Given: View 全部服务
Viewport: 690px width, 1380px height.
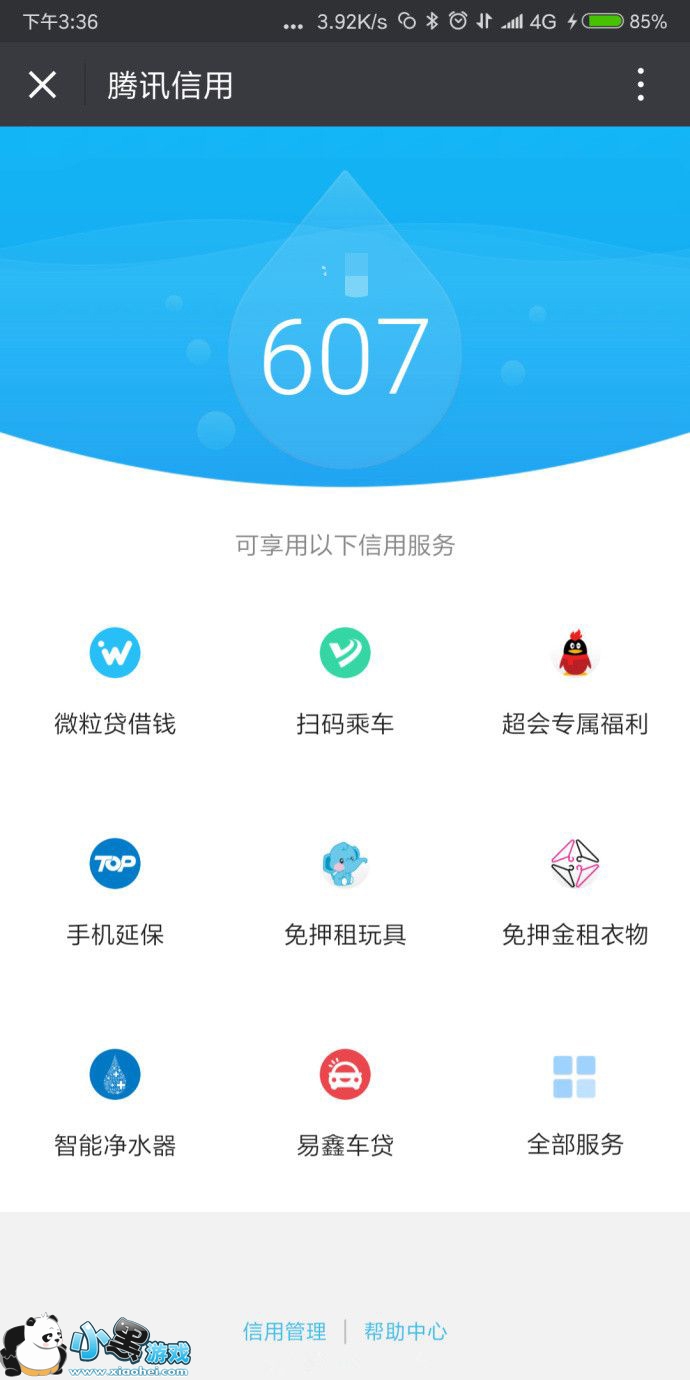Looking at the screenshot, I should pyautogui.click(x=575, y=1101).
